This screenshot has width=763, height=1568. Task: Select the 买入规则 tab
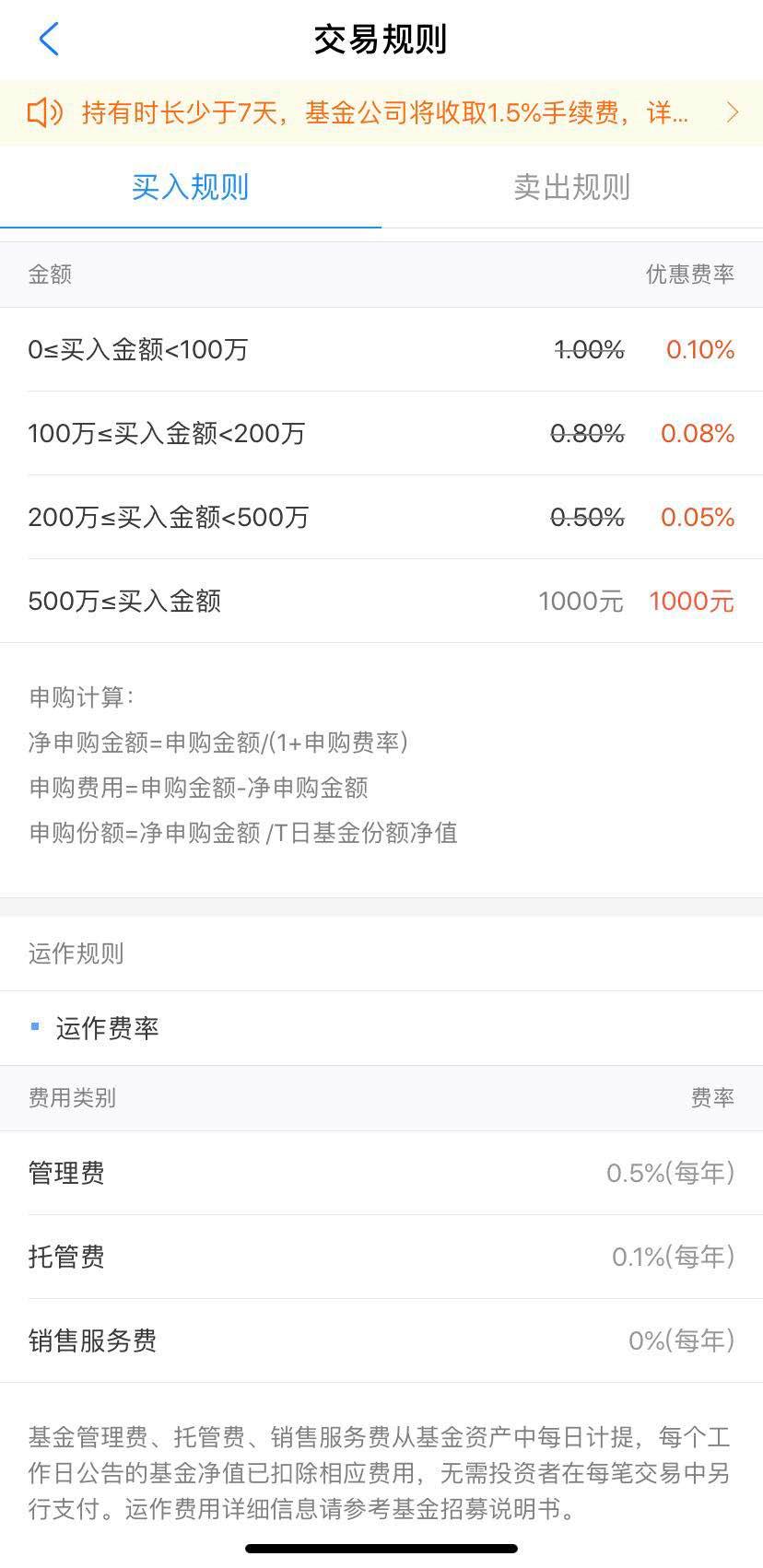pos(190,187)
